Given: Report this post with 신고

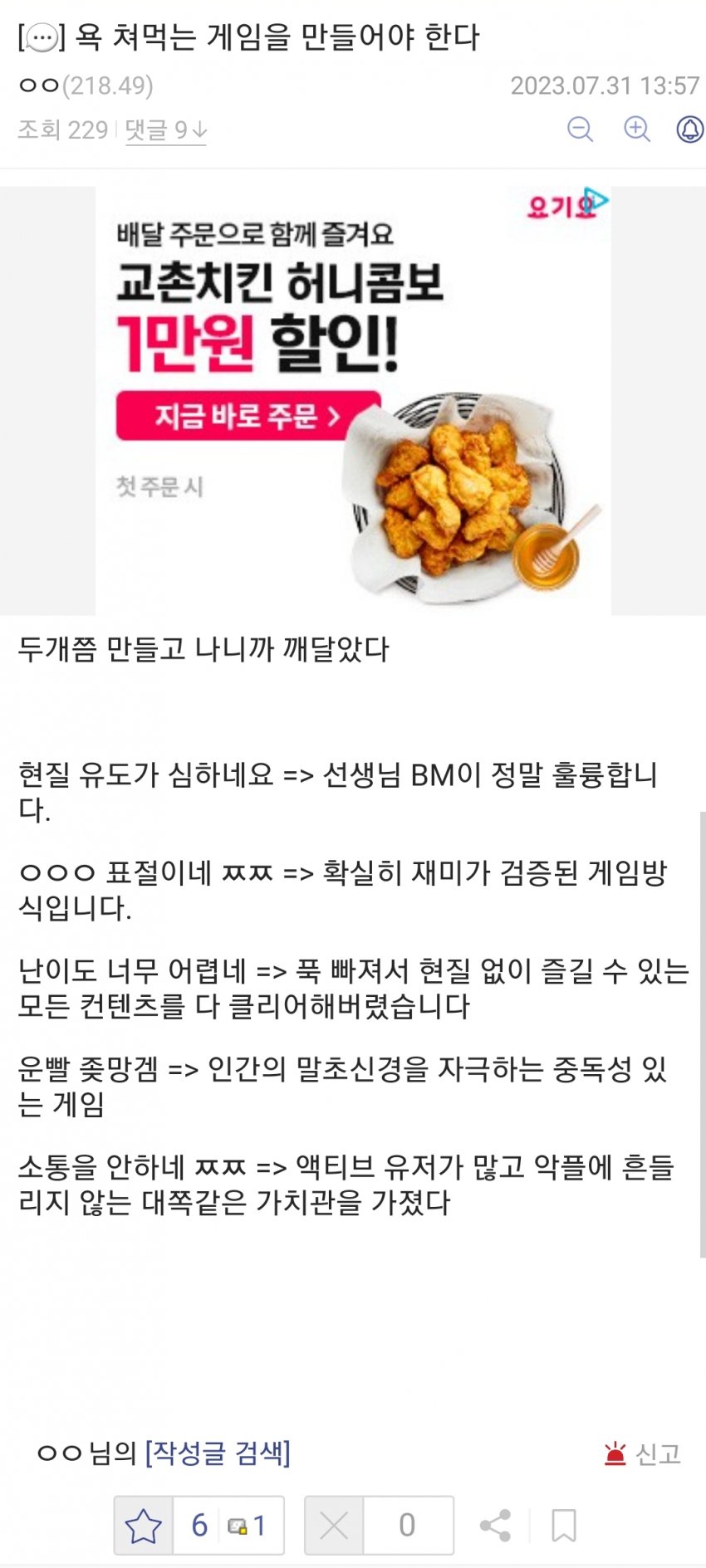Looking at the screenshot, I should (x=643, y=1453).
